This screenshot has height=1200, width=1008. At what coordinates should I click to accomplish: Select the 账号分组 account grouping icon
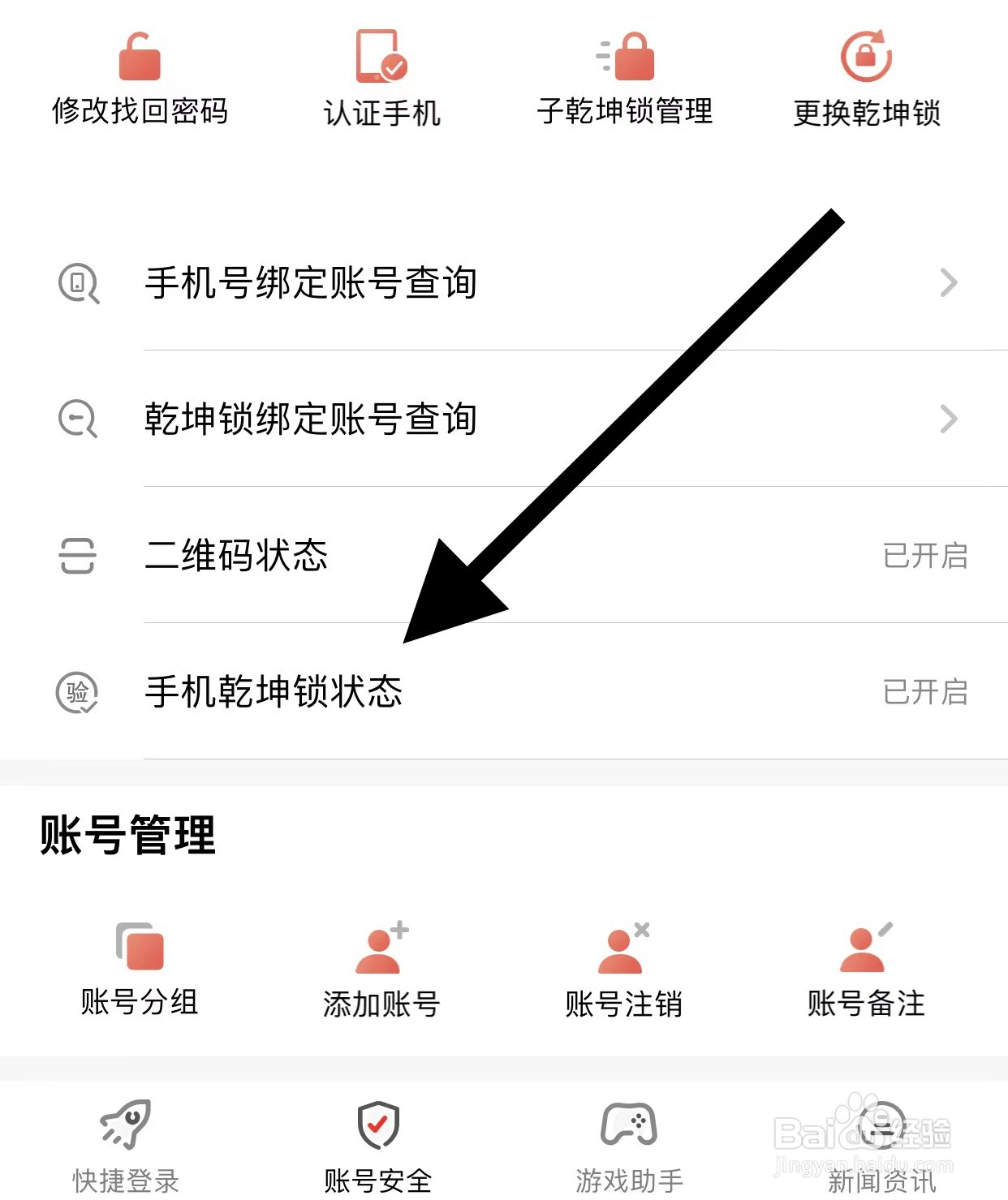coord(138,953)
